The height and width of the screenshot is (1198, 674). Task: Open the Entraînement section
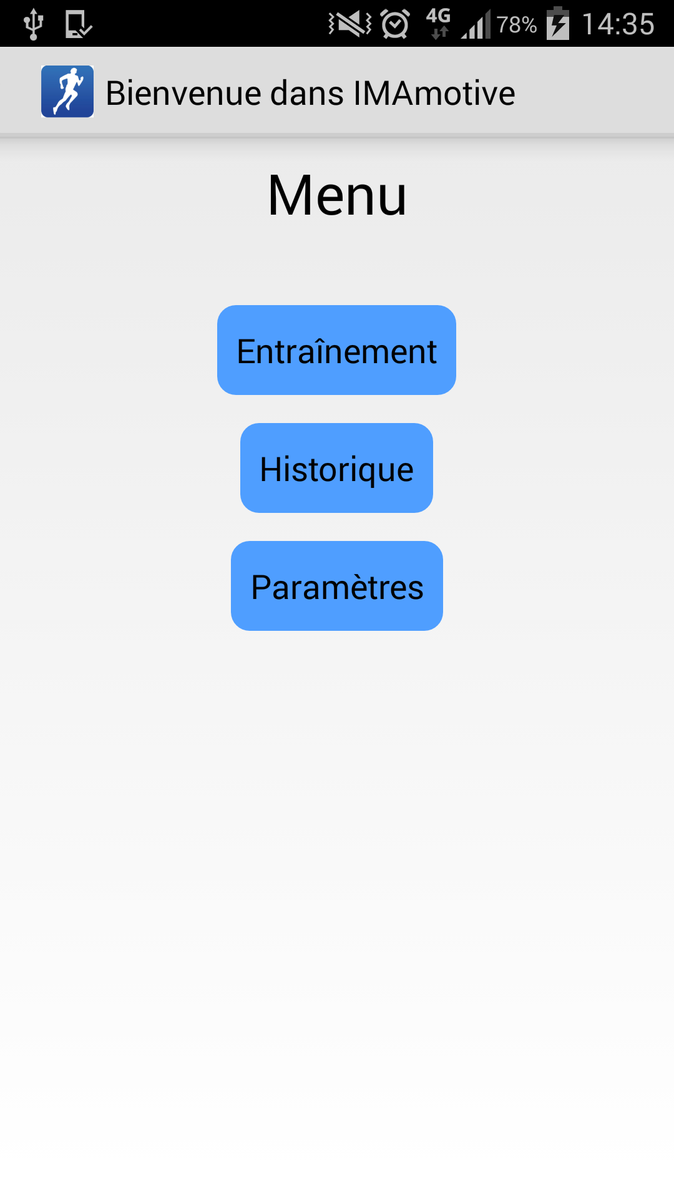[x=336, y=350]
